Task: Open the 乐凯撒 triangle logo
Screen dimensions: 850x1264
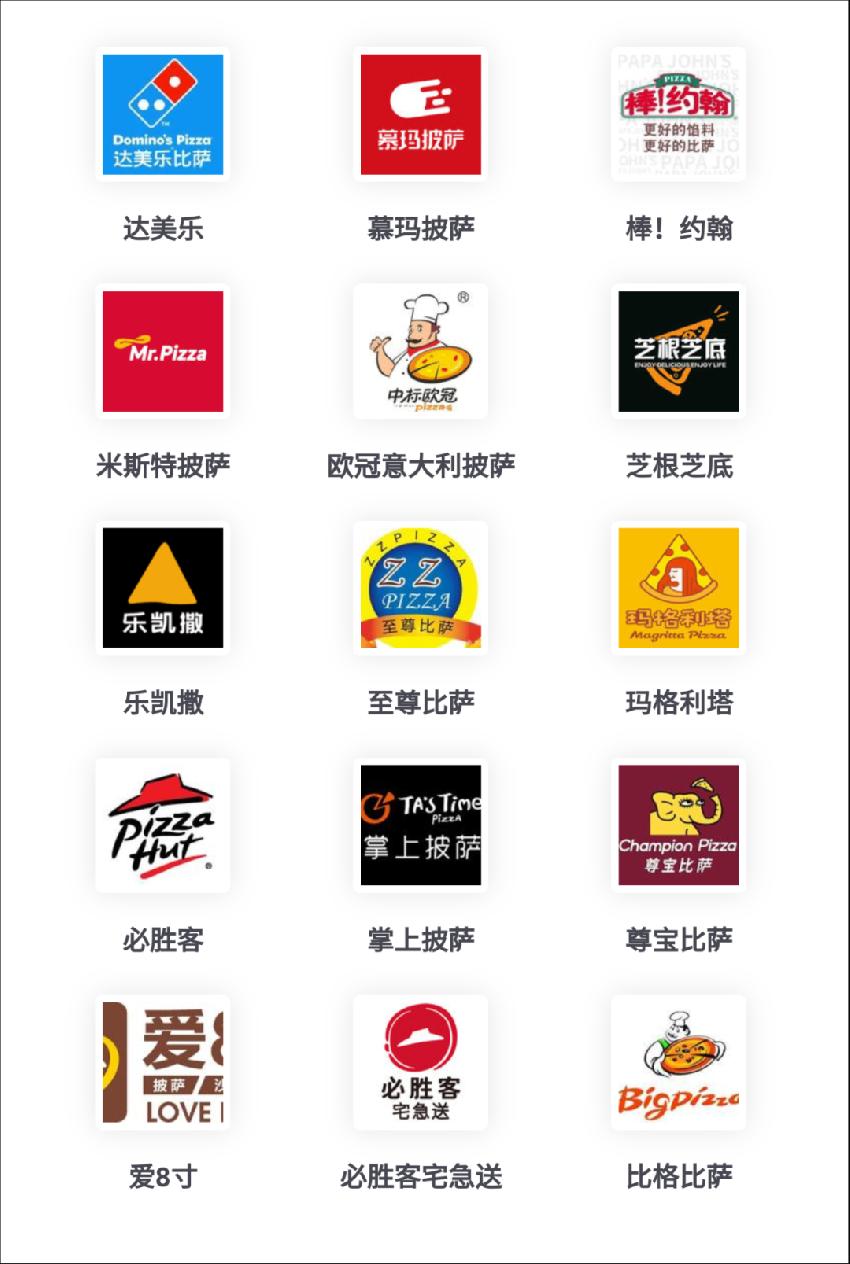Action: [x=162, y=589]
